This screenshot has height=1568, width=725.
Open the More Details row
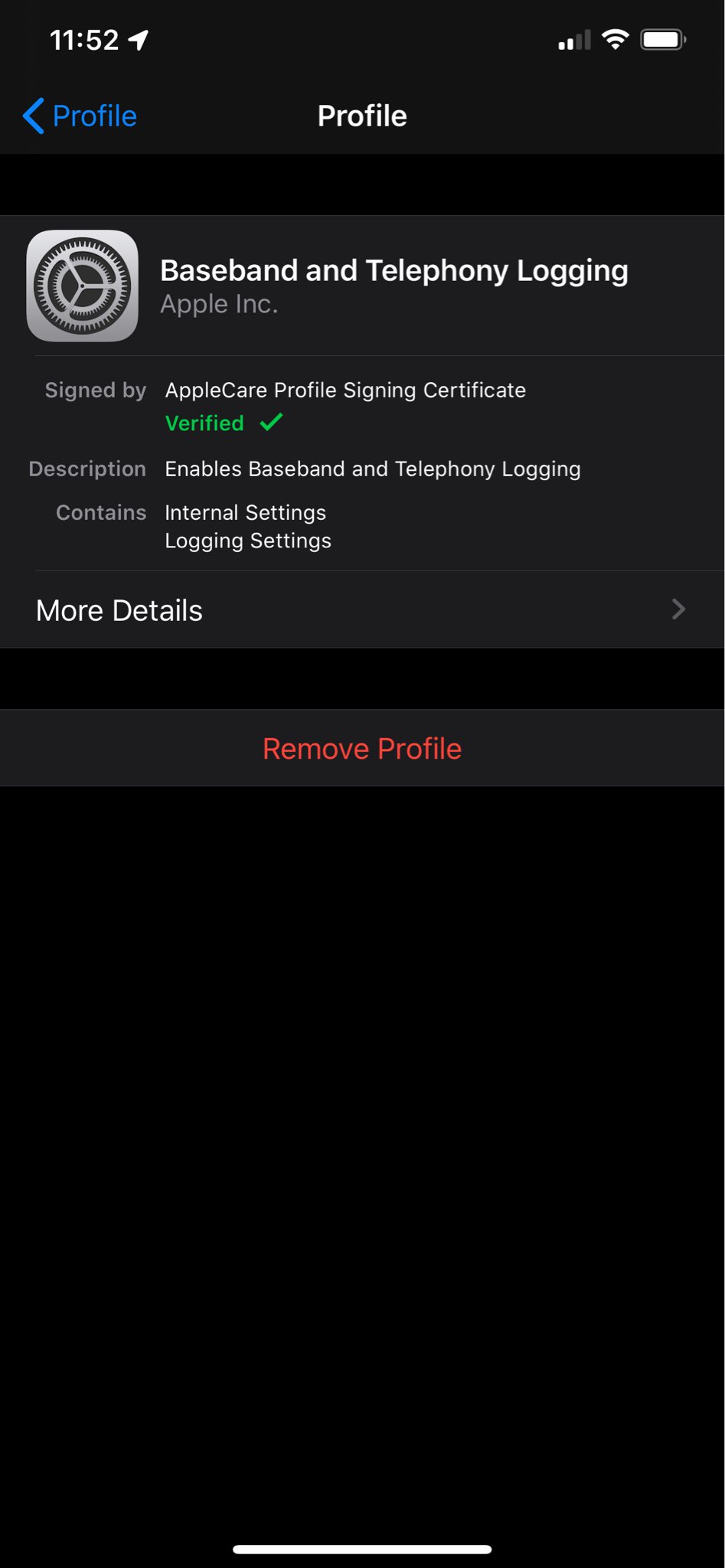(x=362, y=610)
